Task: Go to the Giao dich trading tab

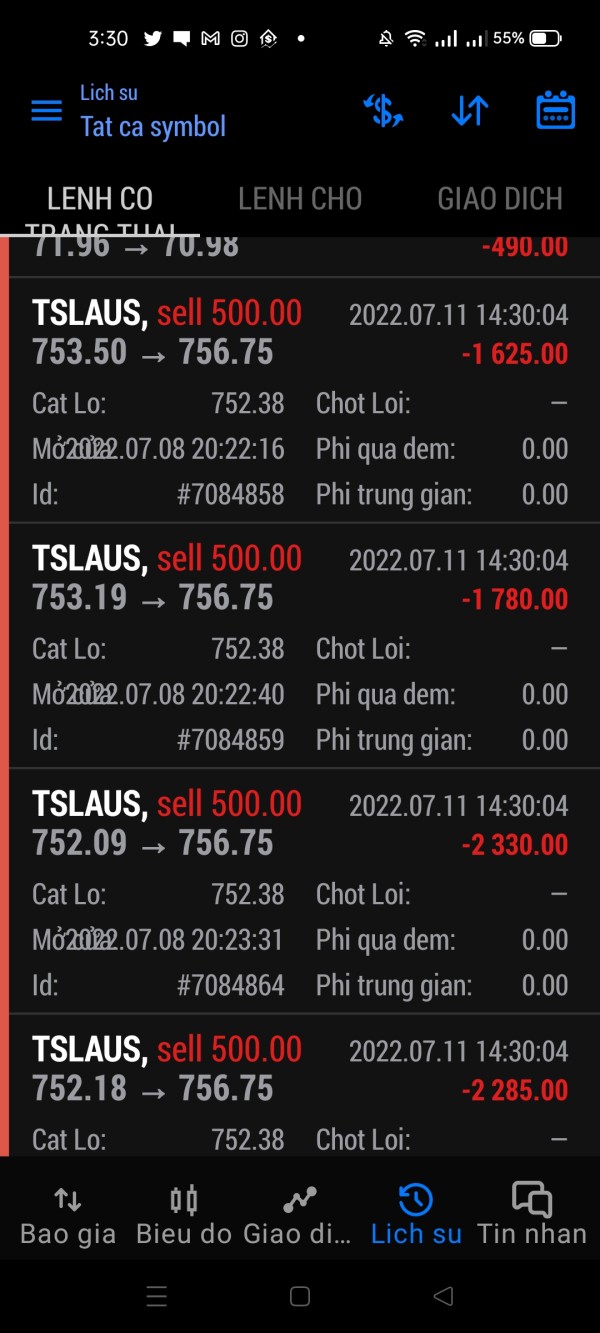Action: click(298, 1214)
